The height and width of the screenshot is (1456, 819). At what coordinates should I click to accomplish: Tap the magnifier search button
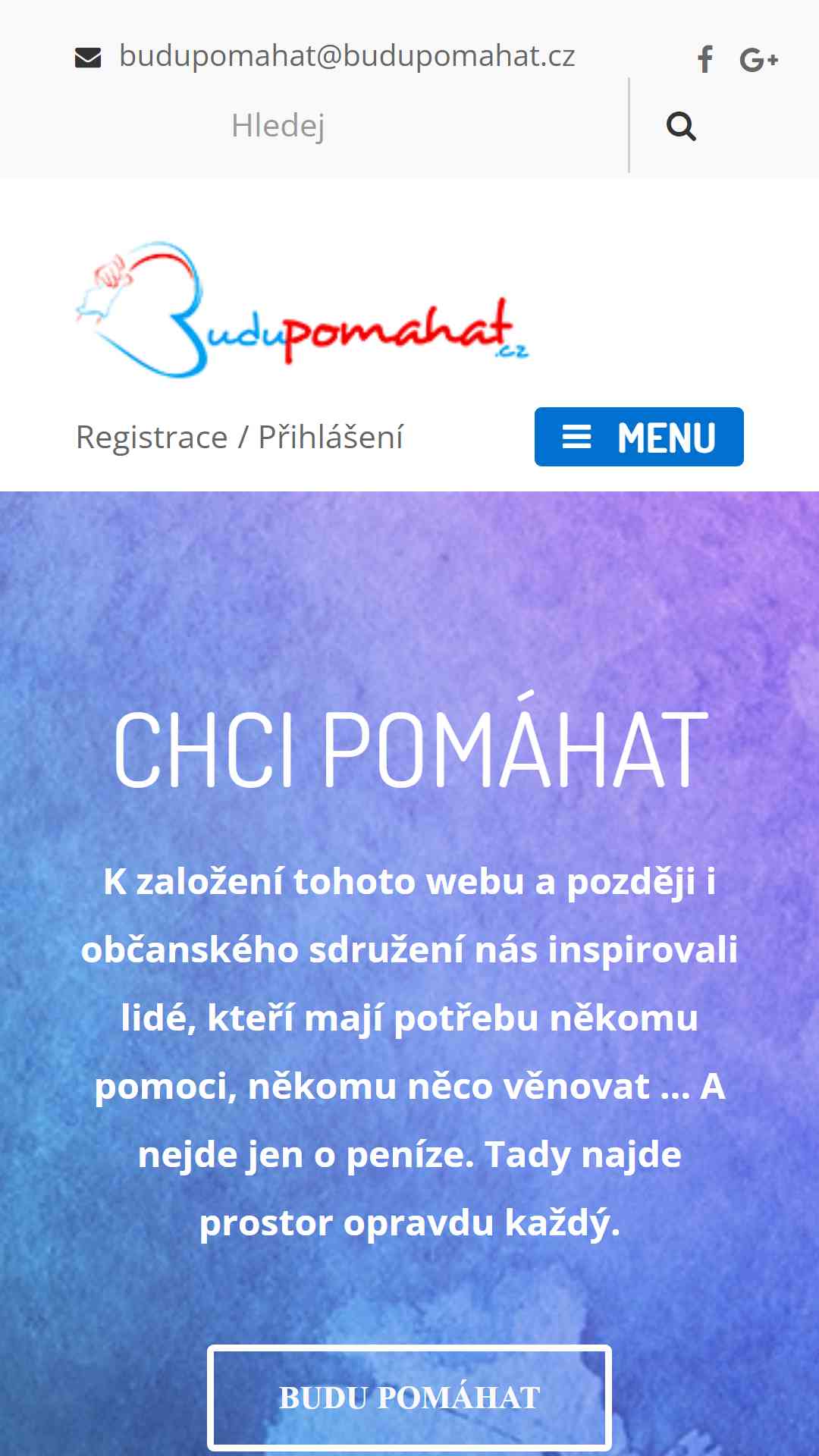pos(681,126)
